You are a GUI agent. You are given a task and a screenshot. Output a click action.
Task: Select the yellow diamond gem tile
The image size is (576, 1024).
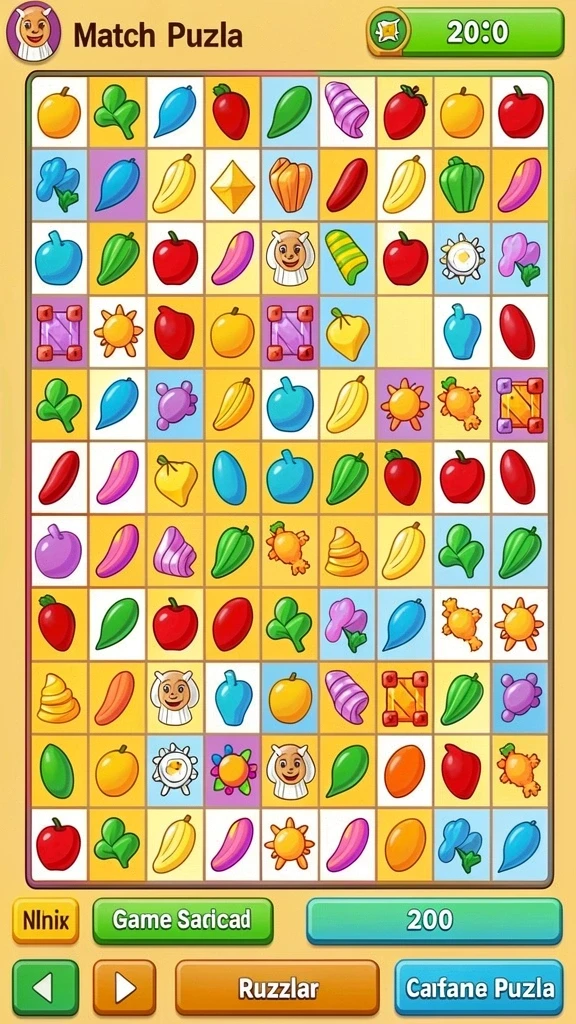tap(233, 185)
